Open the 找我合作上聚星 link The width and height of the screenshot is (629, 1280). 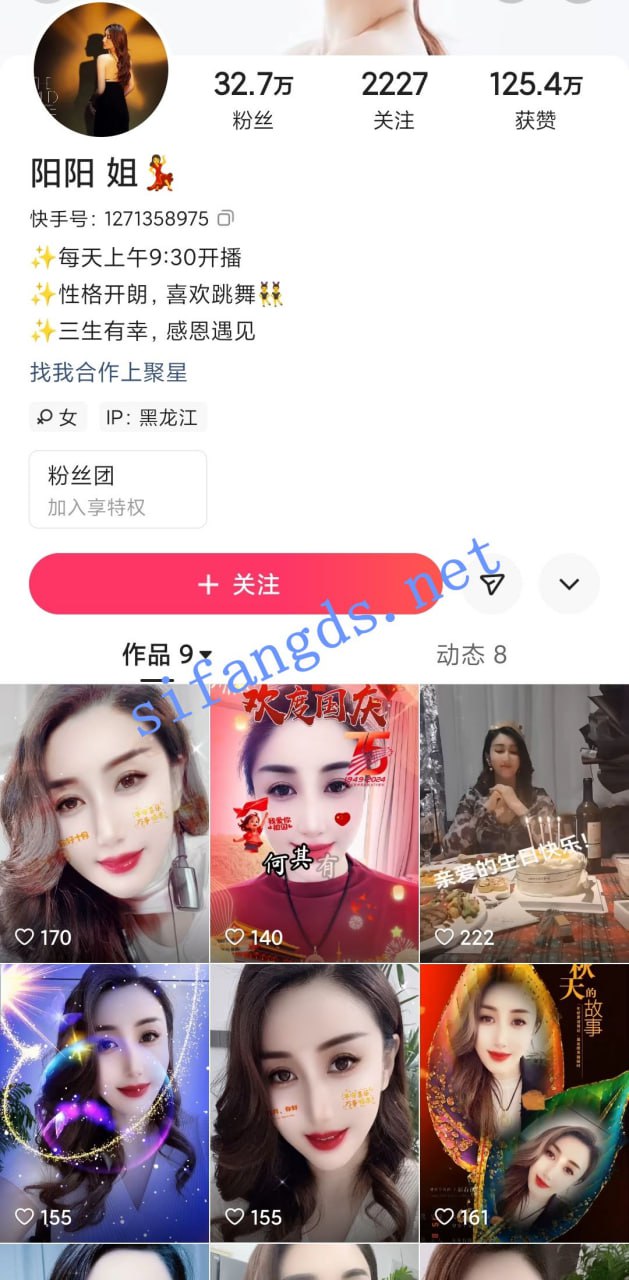click(108, 373)
